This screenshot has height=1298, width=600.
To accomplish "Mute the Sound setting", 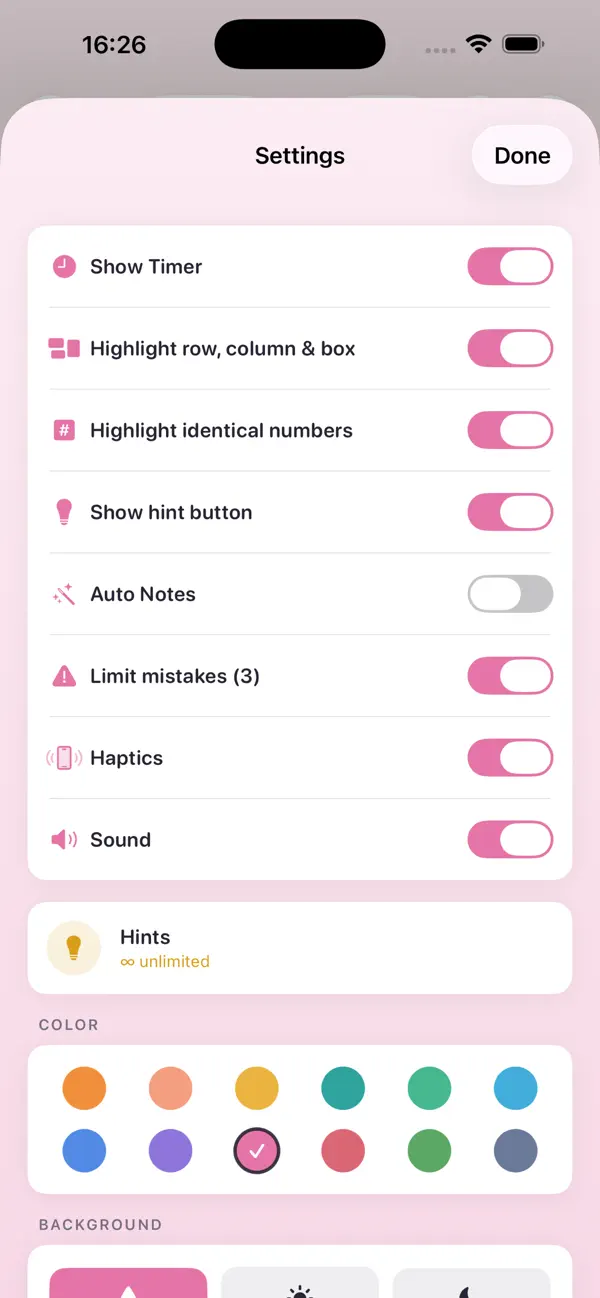I will pyautogui.click(x=510, y=840).
